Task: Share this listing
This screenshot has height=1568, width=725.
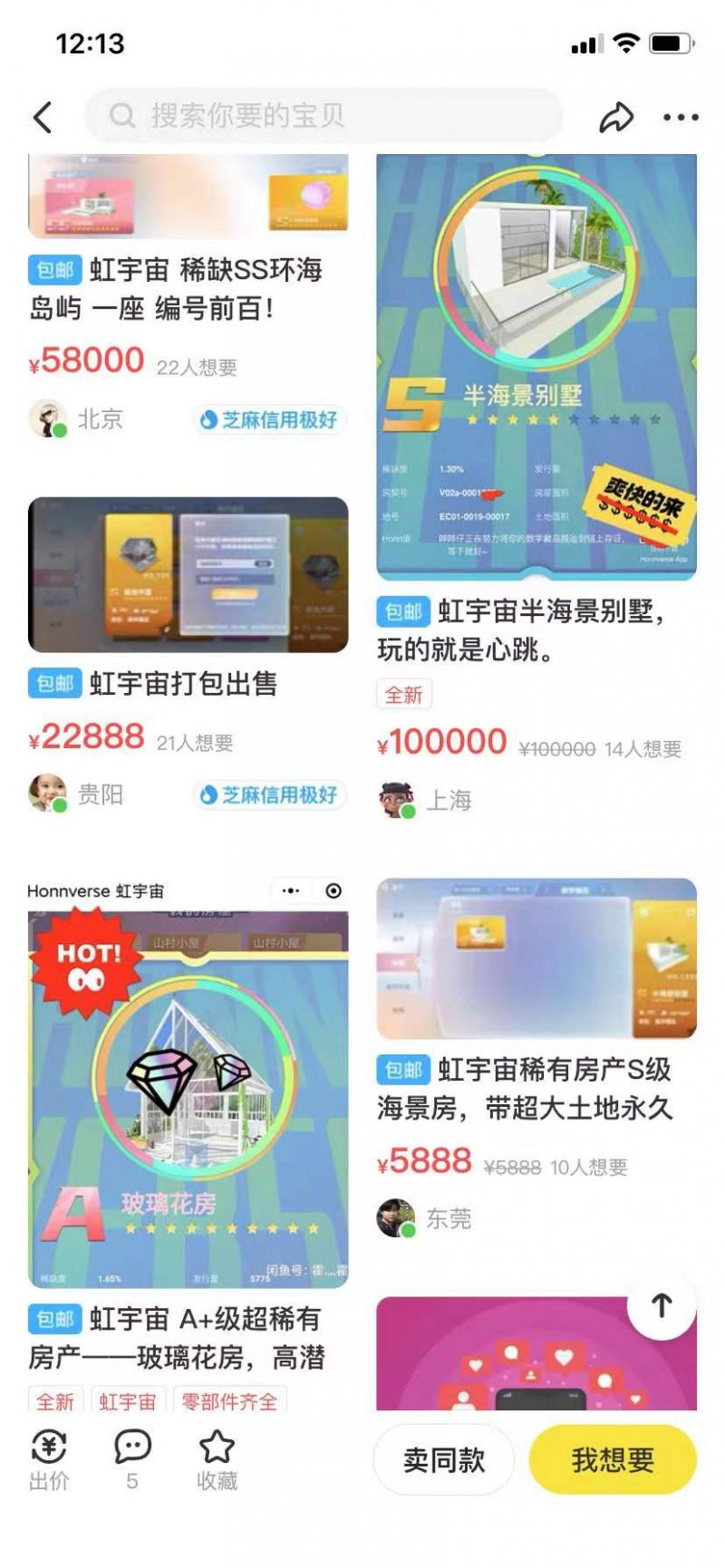Action: pos(616,117)
